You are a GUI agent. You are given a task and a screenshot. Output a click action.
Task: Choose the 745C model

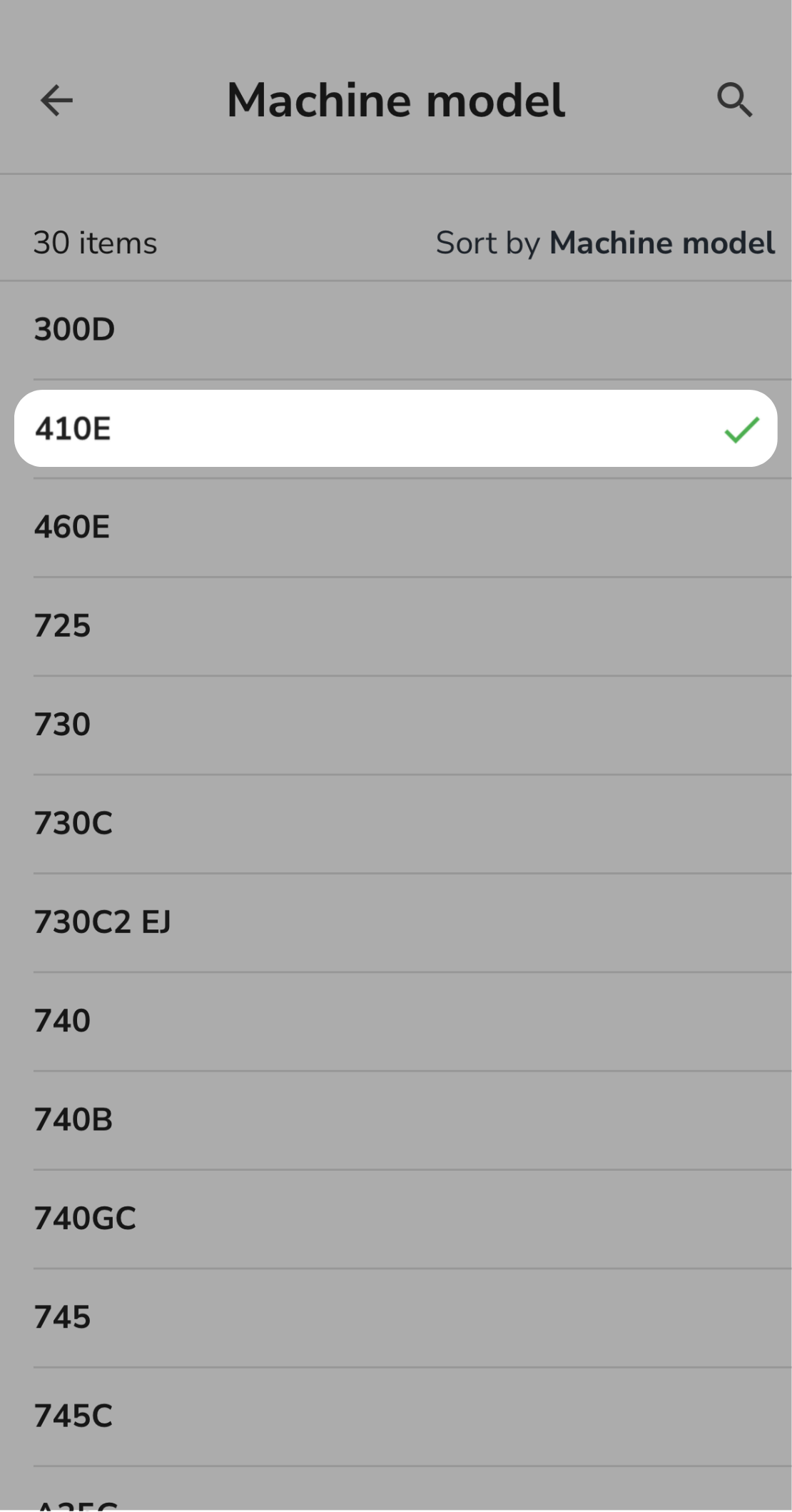pyautogui.click(x=73, y=1416)
